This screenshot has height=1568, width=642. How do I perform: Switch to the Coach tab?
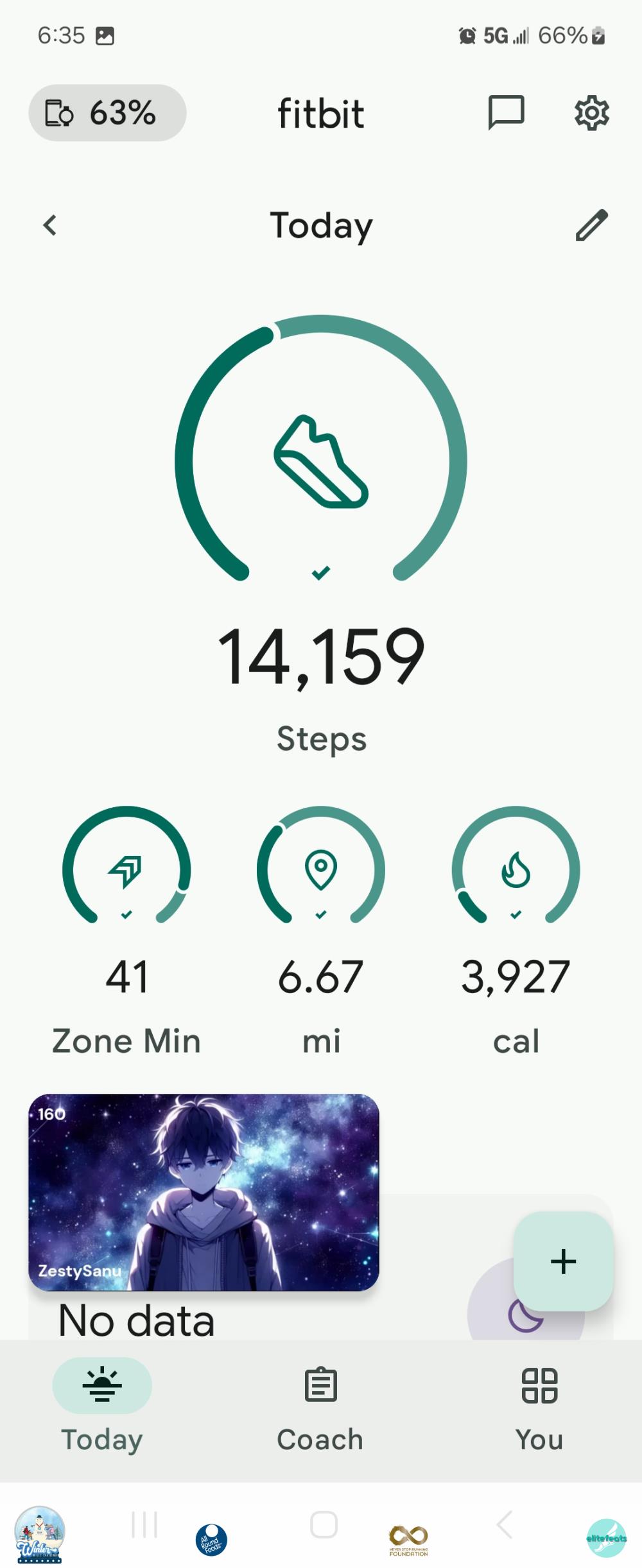320,1408
